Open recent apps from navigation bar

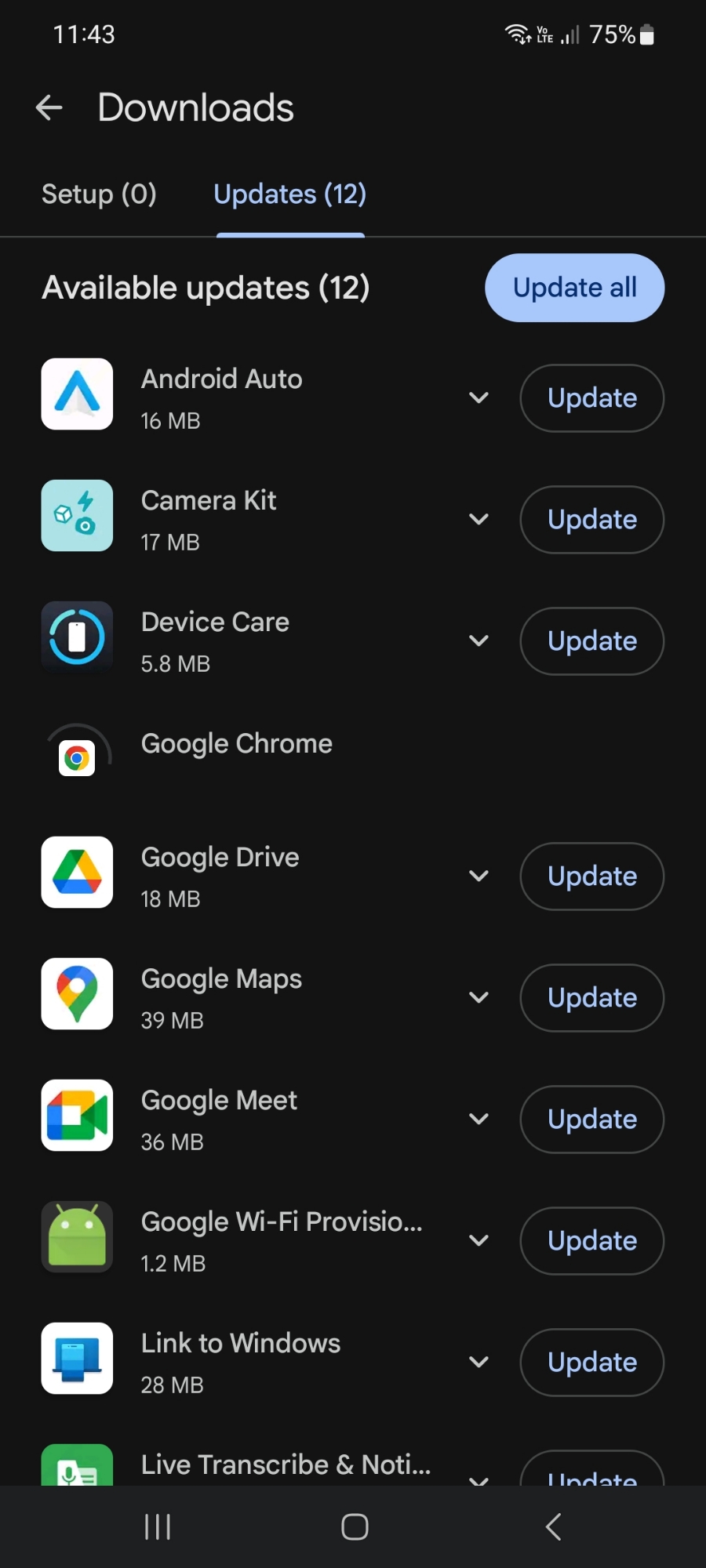click(158, 1526)
